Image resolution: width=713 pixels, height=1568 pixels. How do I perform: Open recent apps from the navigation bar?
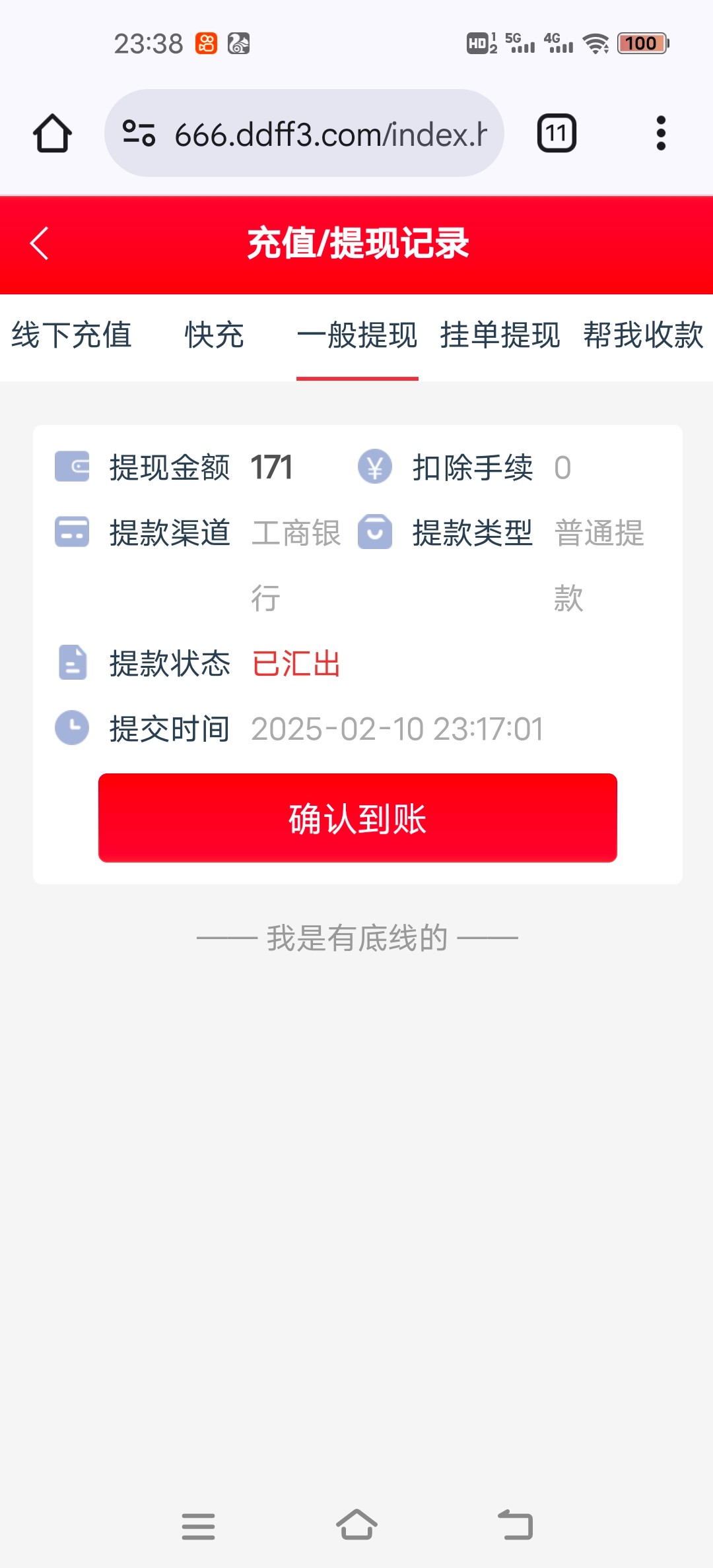[x=198, y=1526]
